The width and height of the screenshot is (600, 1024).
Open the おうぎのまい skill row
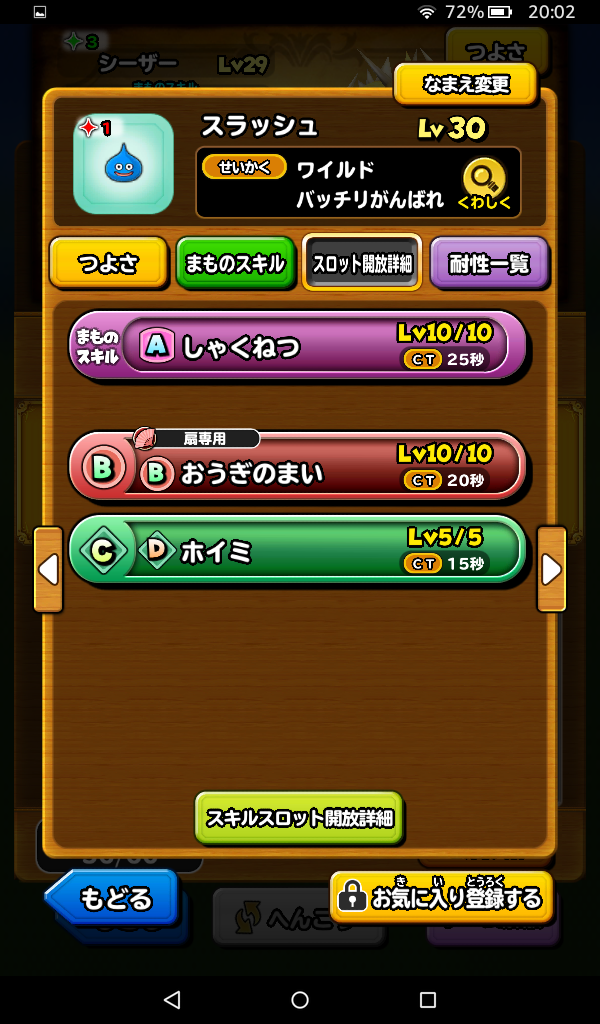click(x=297, y=467)
